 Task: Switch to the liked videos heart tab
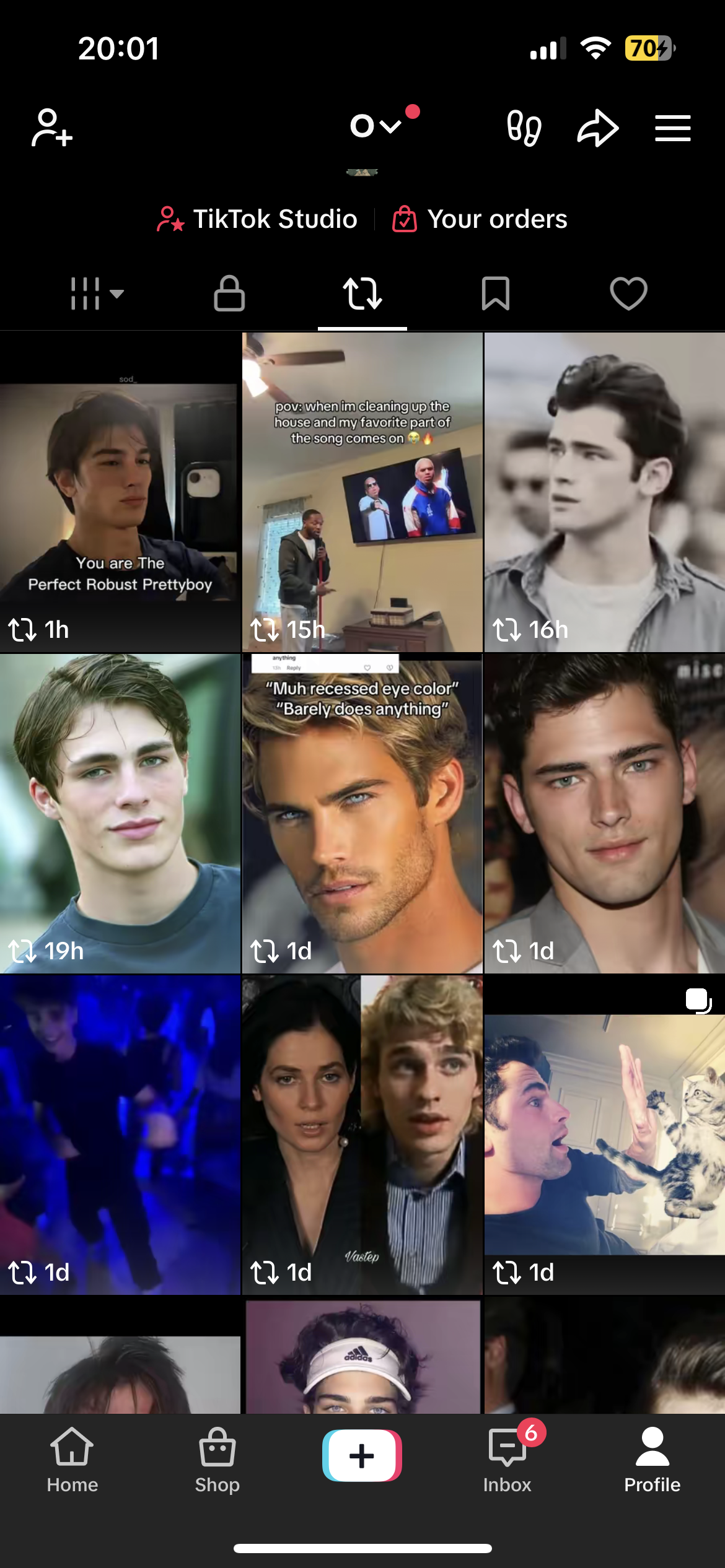628,293
